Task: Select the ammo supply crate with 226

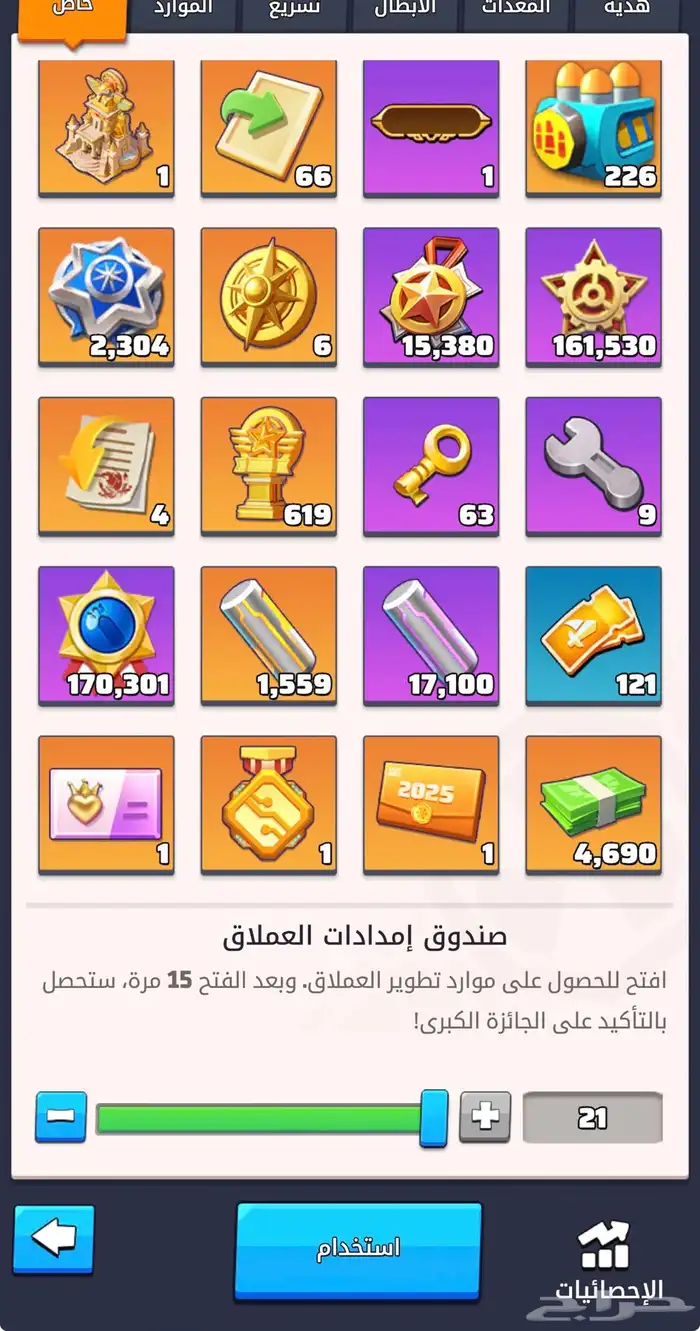Action: pyautogui.click(x=593, y=126)
